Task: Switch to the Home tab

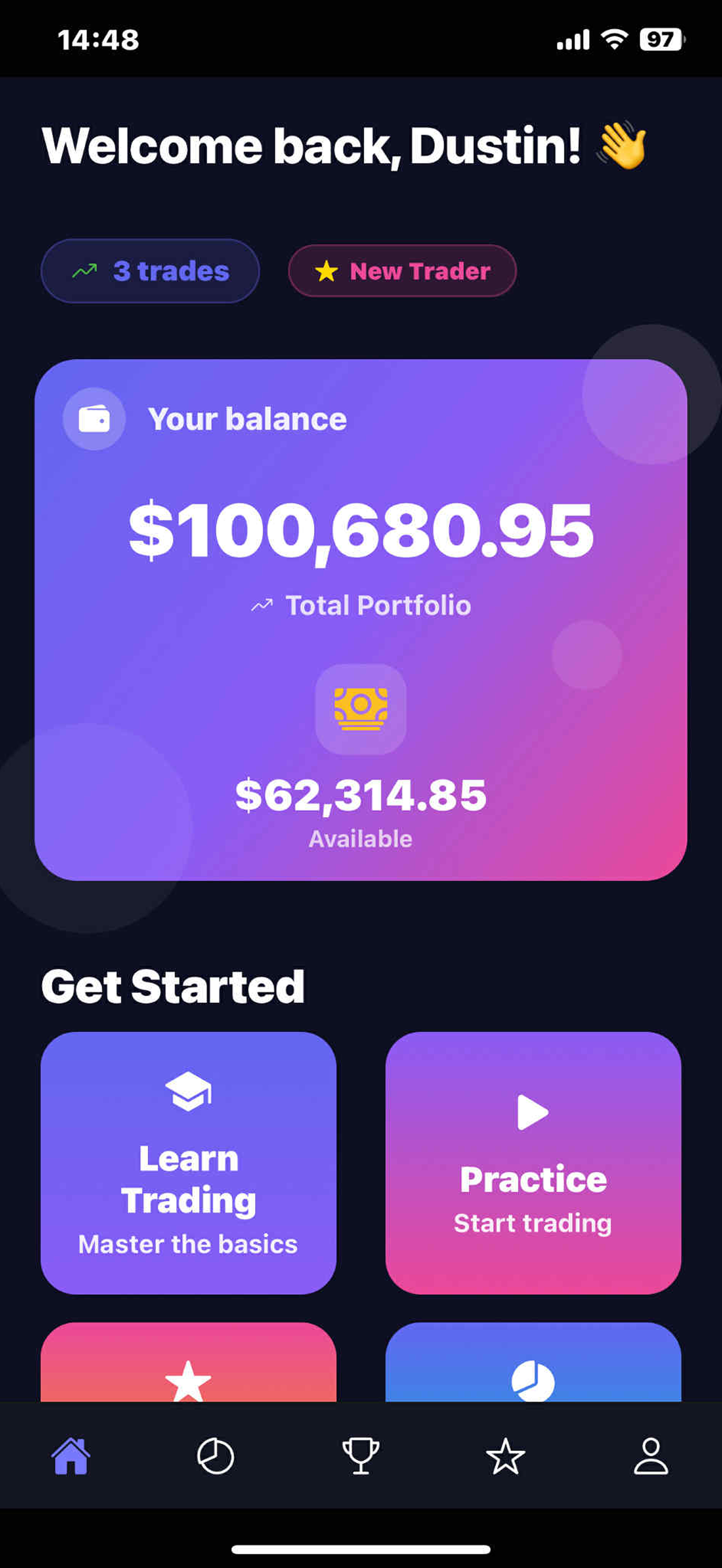Action: (x=71, y=1456)
